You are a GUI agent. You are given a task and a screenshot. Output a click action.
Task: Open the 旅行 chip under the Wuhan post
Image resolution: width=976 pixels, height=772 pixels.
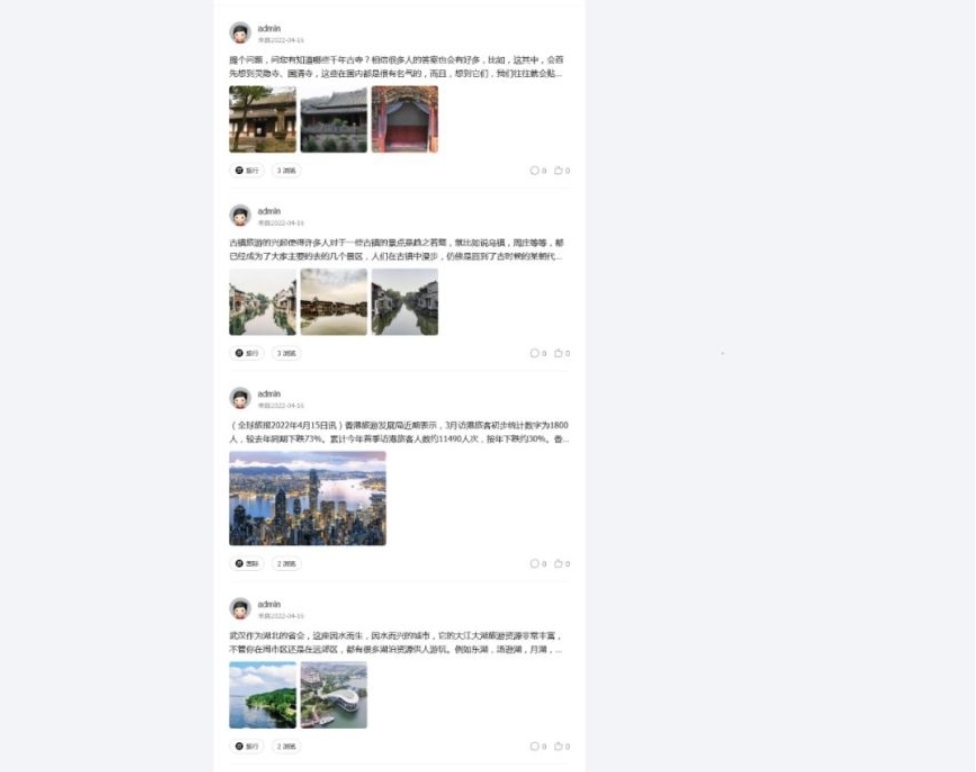point(247,746)
